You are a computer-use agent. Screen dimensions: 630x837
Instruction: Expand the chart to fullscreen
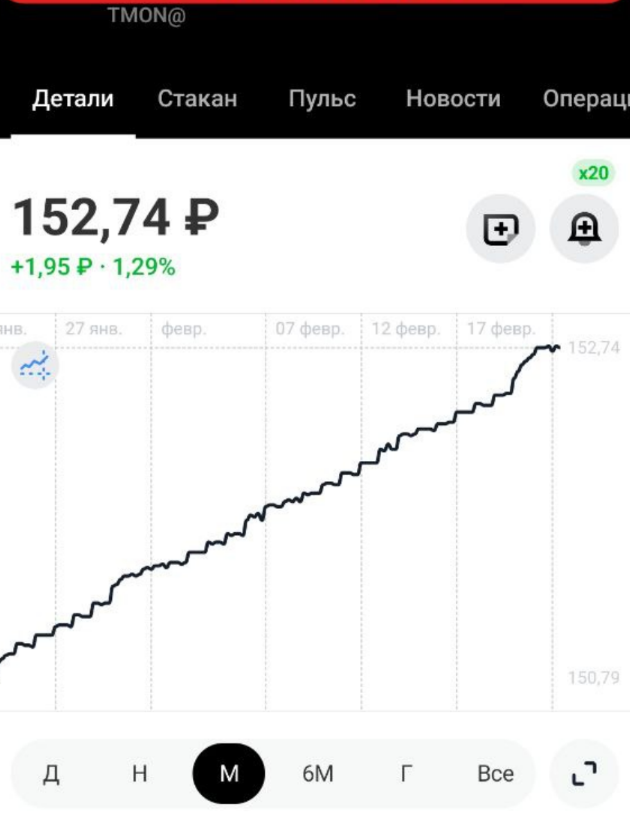584,774
